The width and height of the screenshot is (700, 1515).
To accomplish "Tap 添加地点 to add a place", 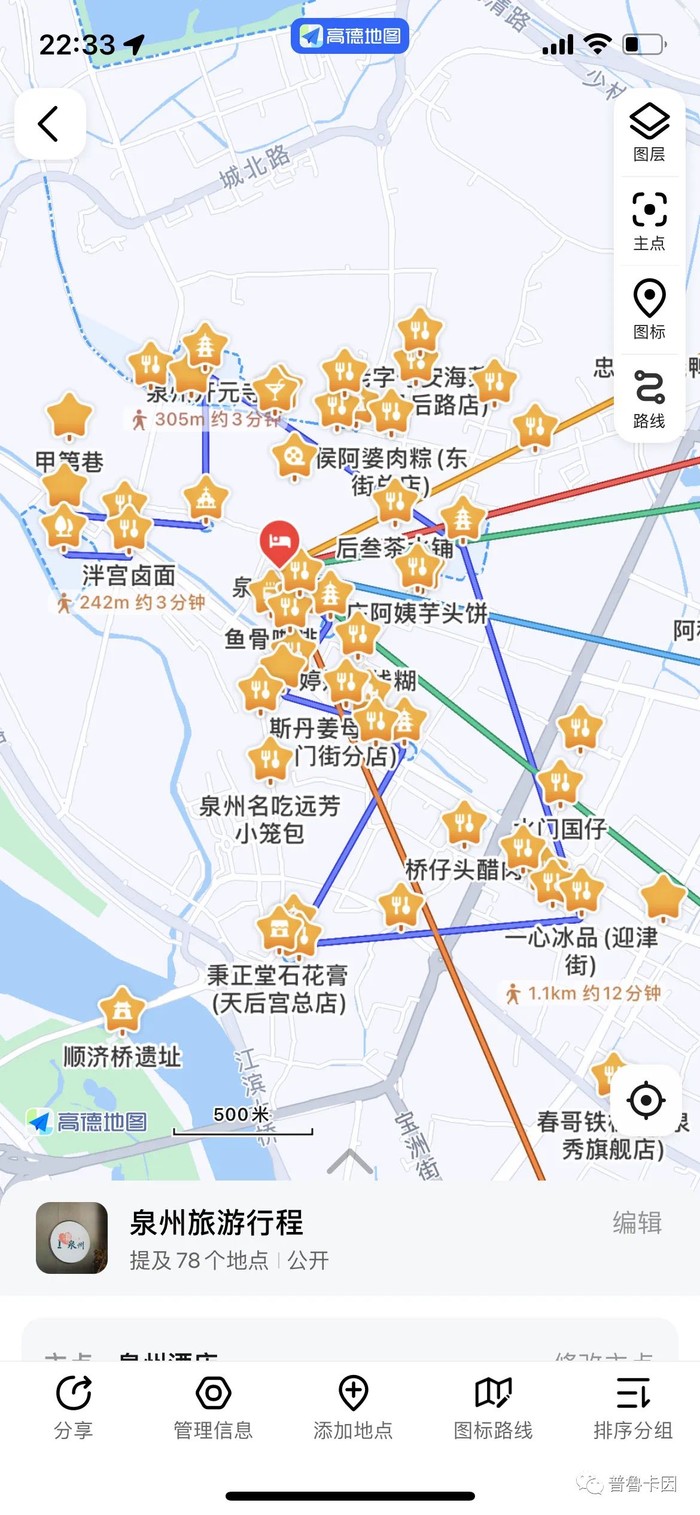I will coord(353,1406).
